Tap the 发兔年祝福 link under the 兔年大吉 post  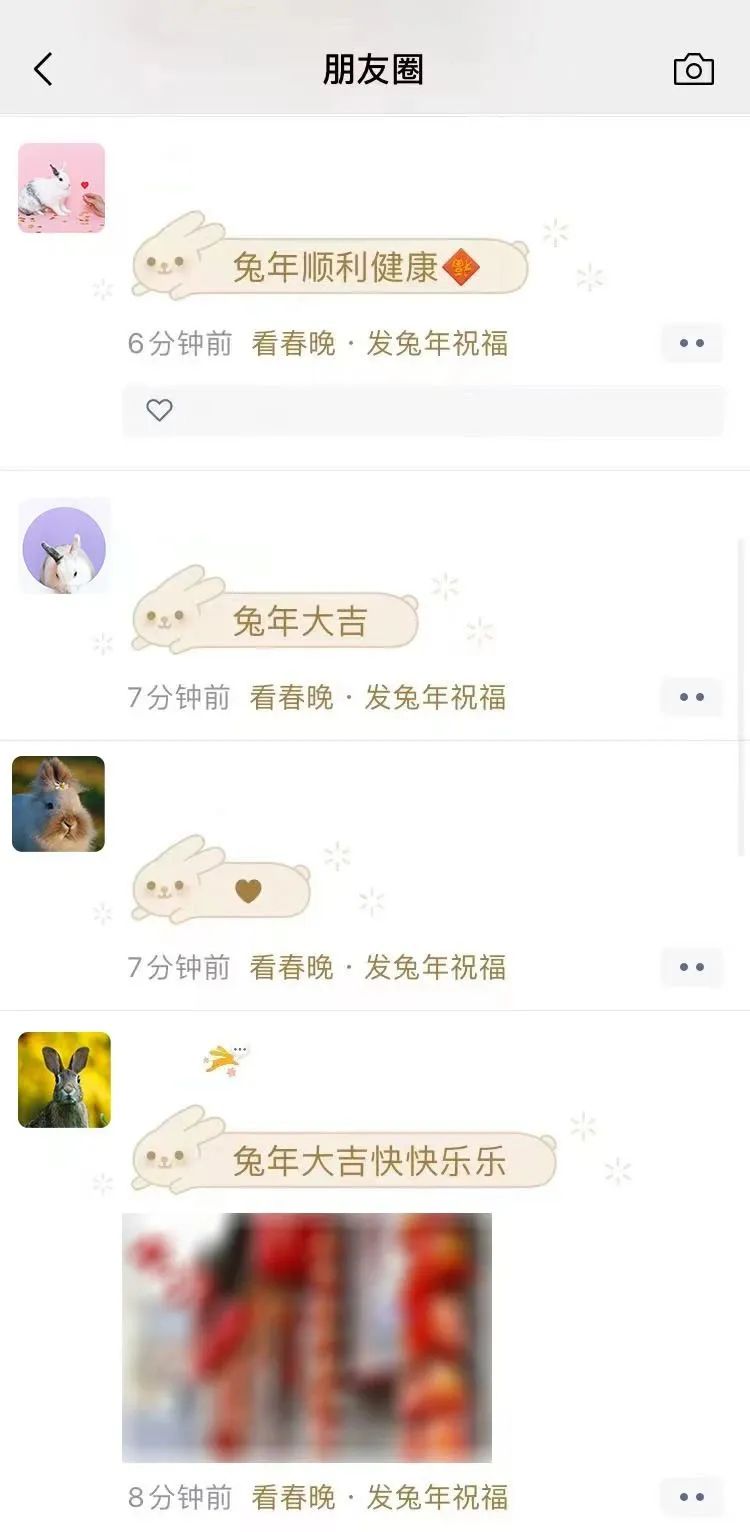pos(435,697)
